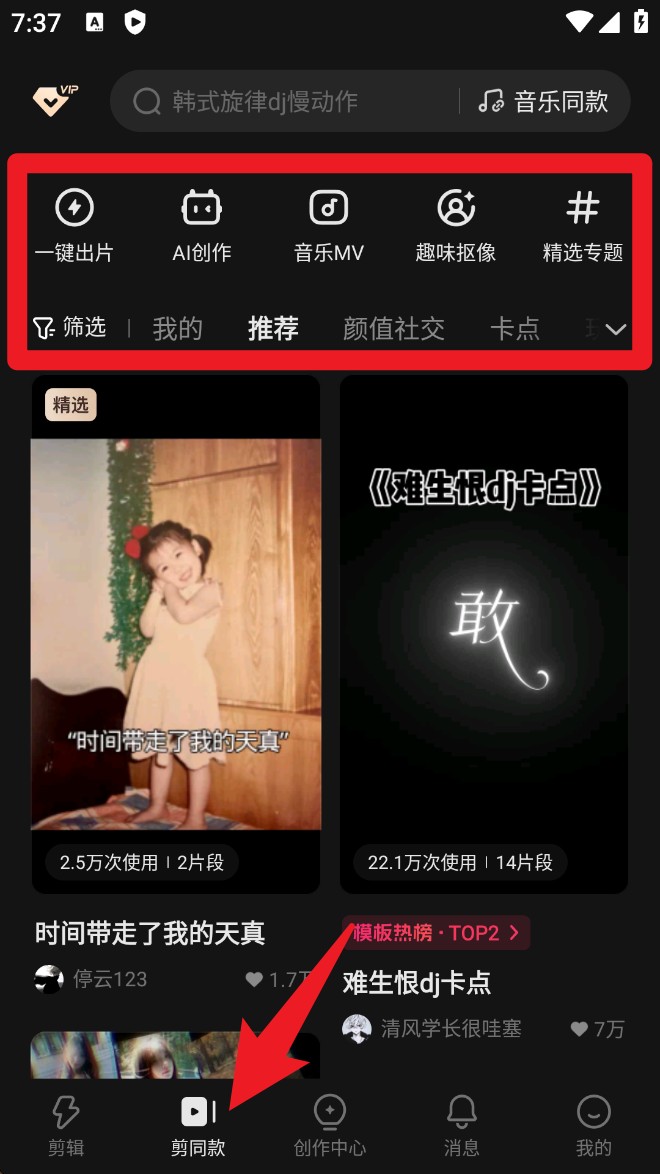This screenshot has width=660, height=1174.
Task: Open 音乐MV feature
Action: pyautogui.click(x=328, y=226)
